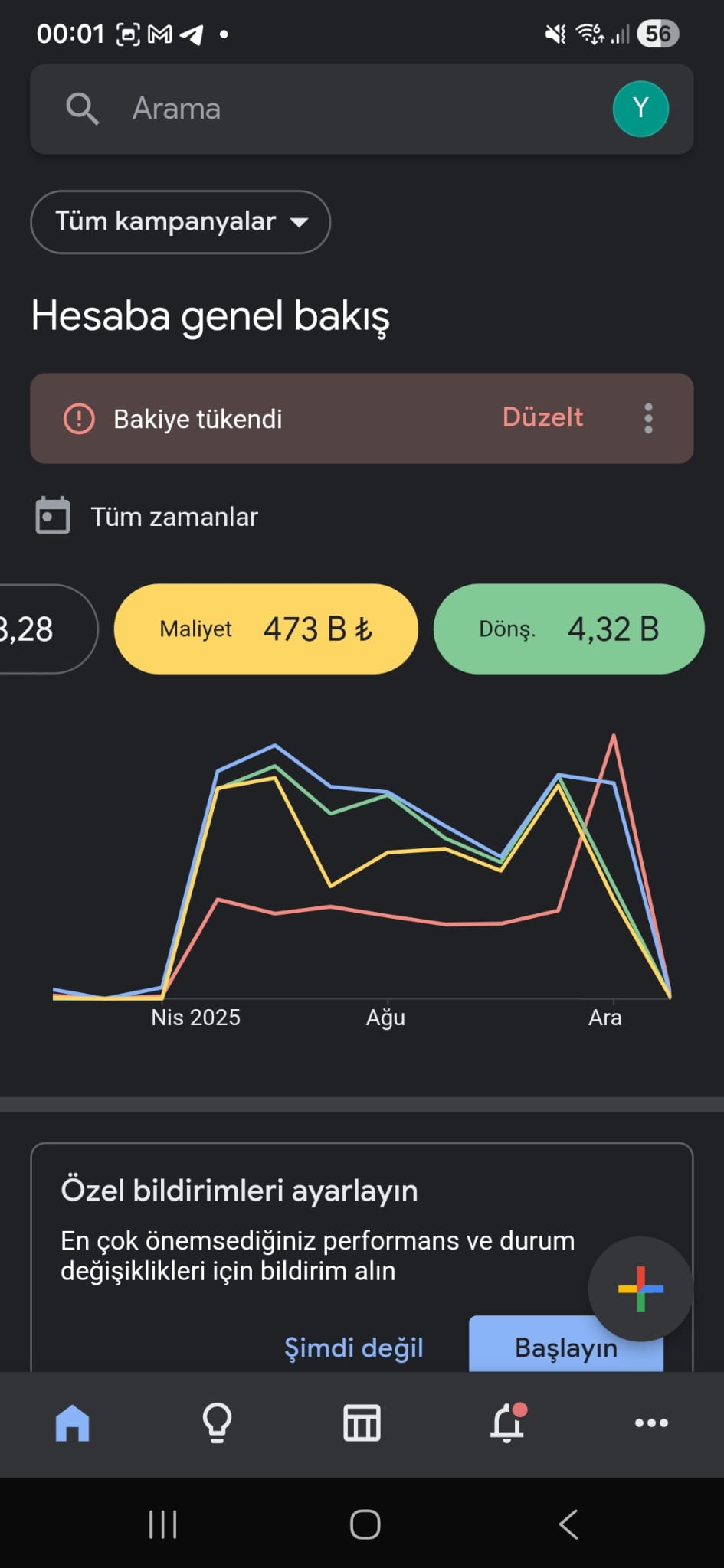Open the lightbulb recommendations tab

coord(217,1423)
